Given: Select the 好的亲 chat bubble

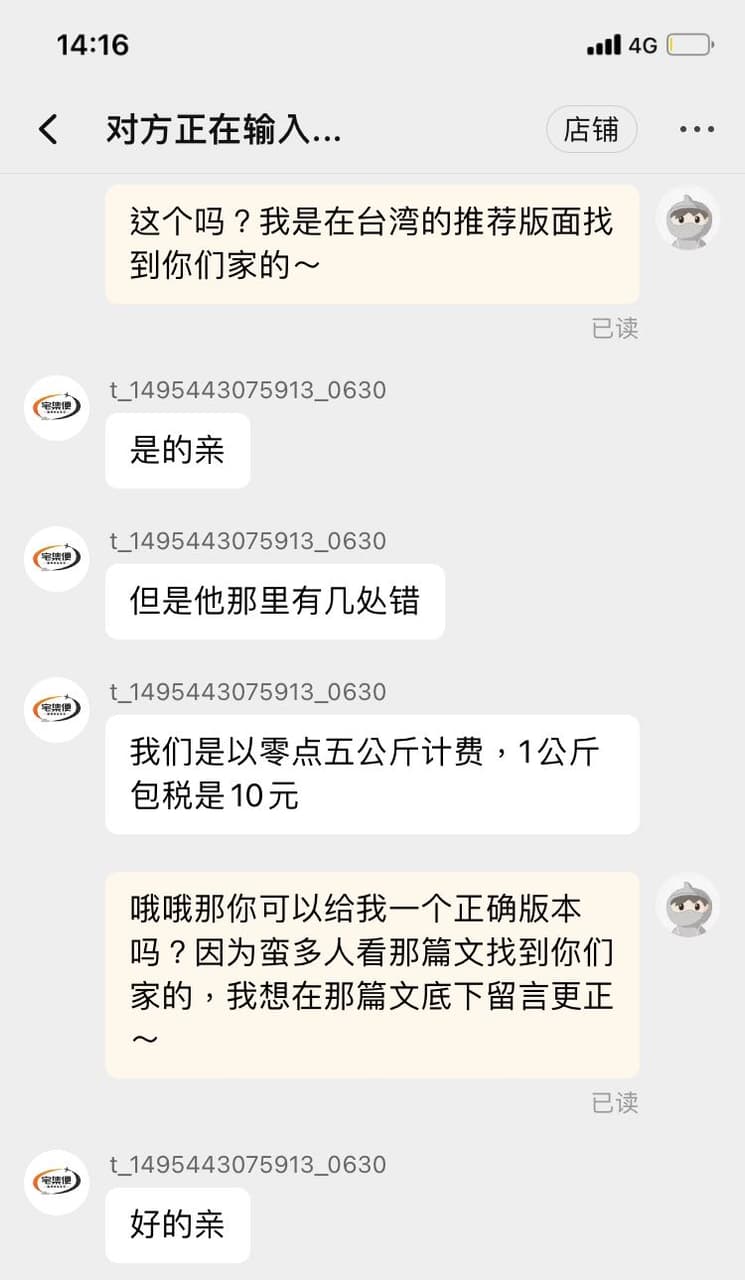Looking at the screenshot, I should (177, 1225).
